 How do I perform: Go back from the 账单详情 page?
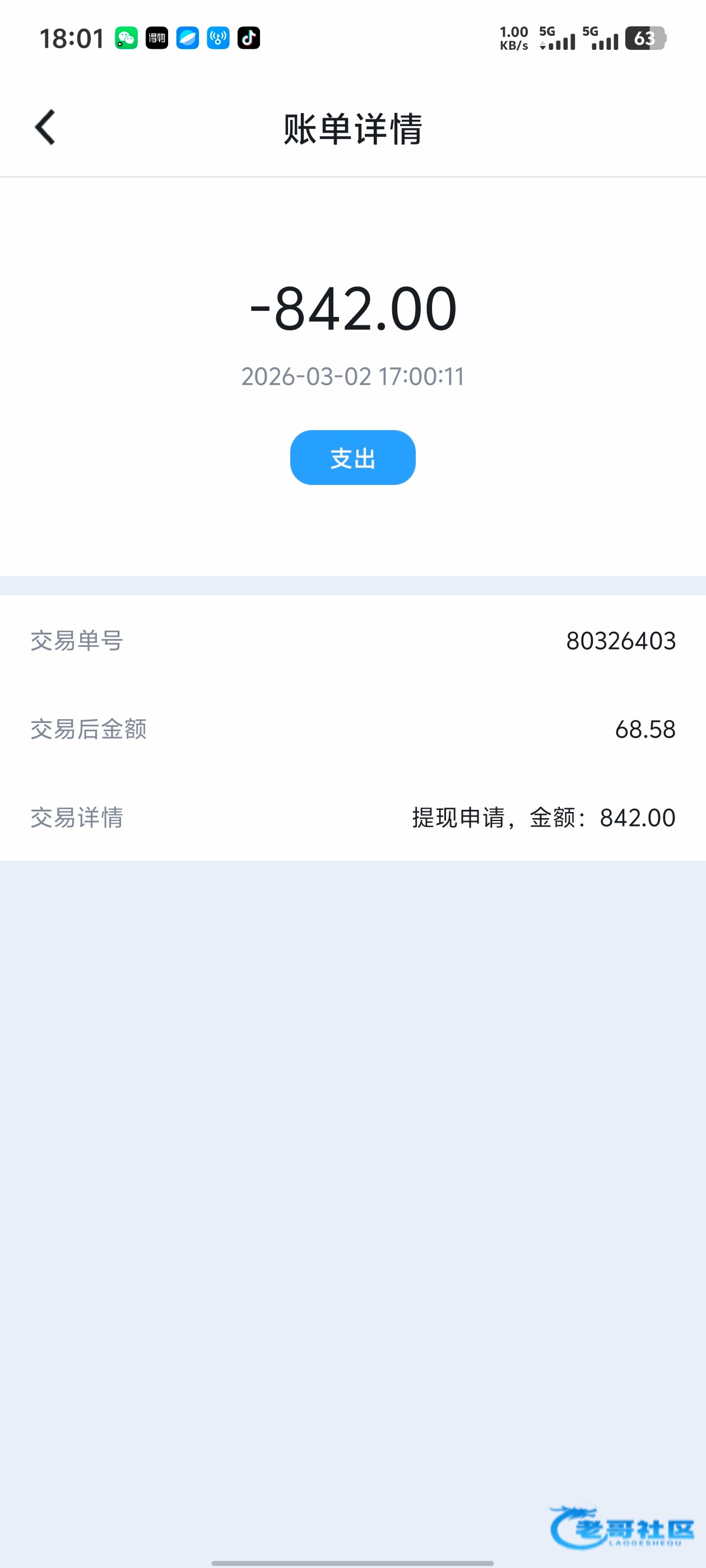[x=45, y=127]
